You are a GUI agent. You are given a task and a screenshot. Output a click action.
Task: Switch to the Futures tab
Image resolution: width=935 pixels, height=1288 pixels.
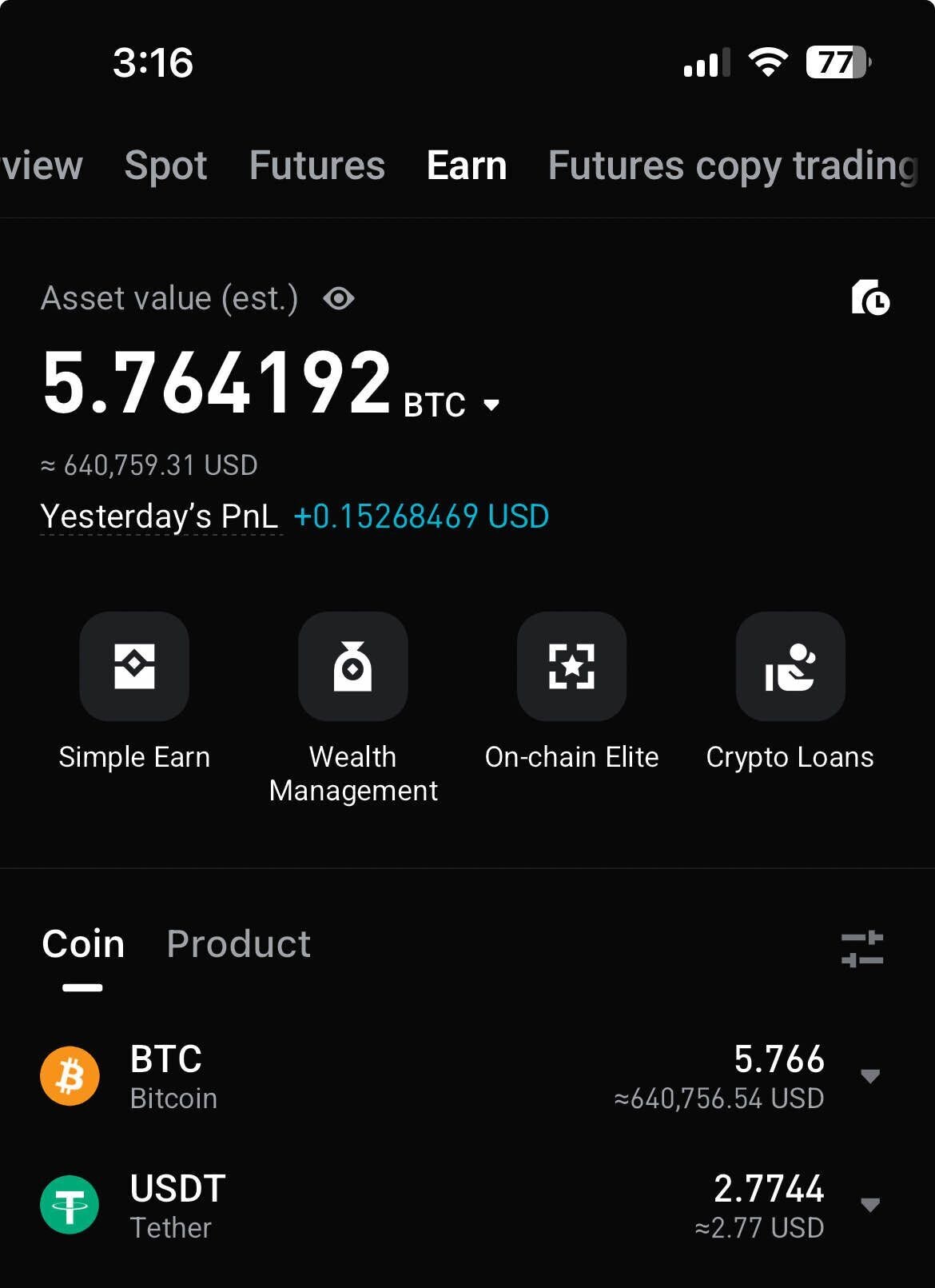[316, 166]
